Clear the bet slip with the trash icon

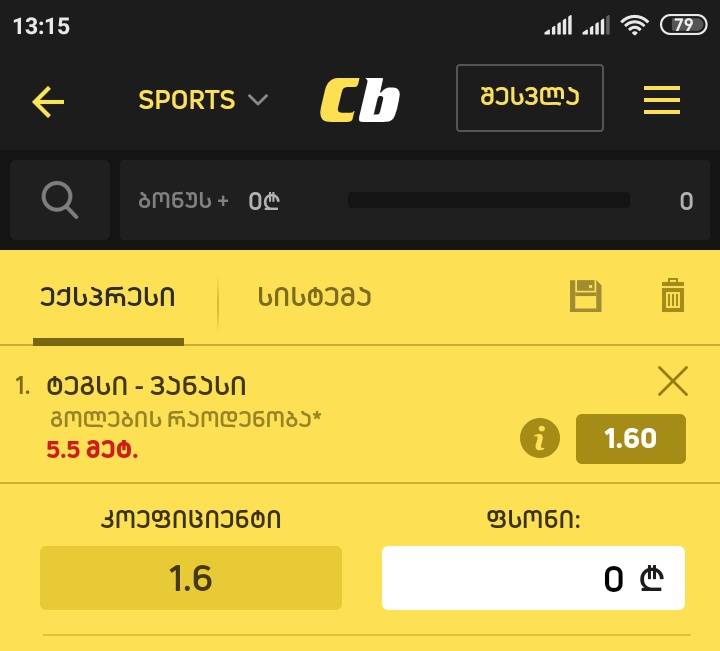673,296
